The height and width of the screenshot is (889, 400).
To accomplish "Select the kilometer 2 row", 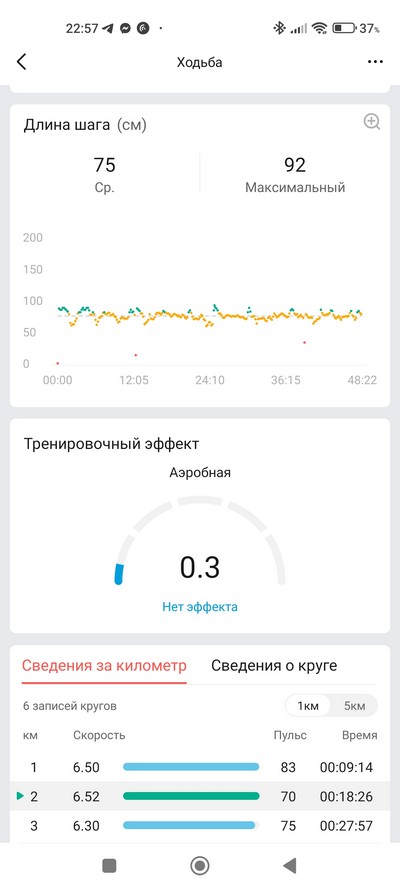I will click(x=200, y=797).
